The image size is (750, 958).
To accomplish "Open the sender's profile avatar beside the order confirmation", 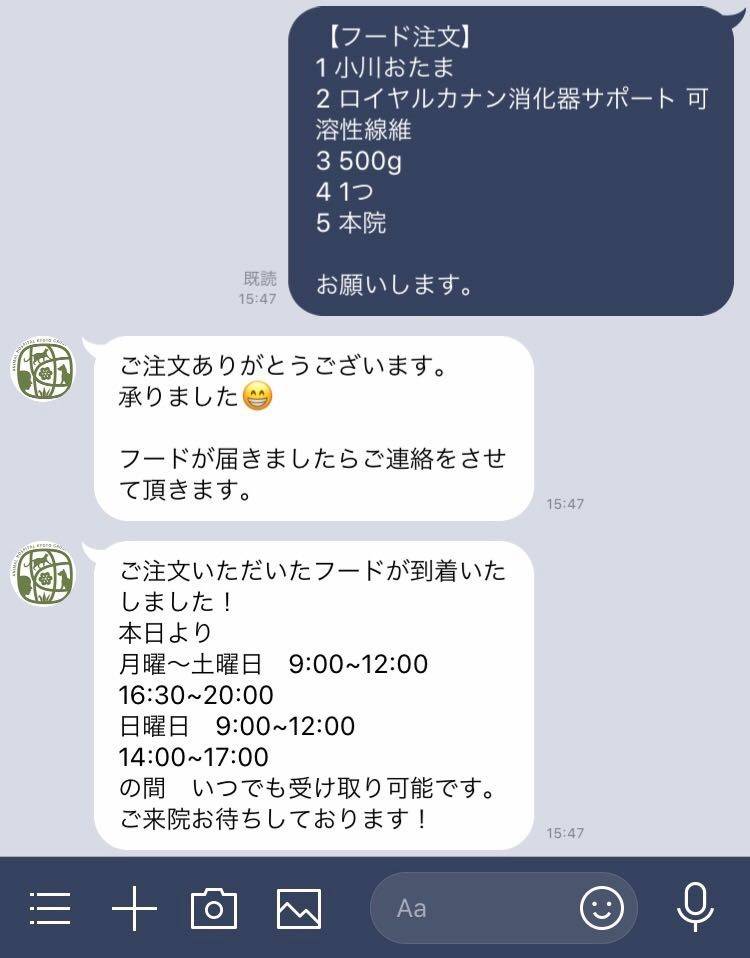I will tap(43, 369).
